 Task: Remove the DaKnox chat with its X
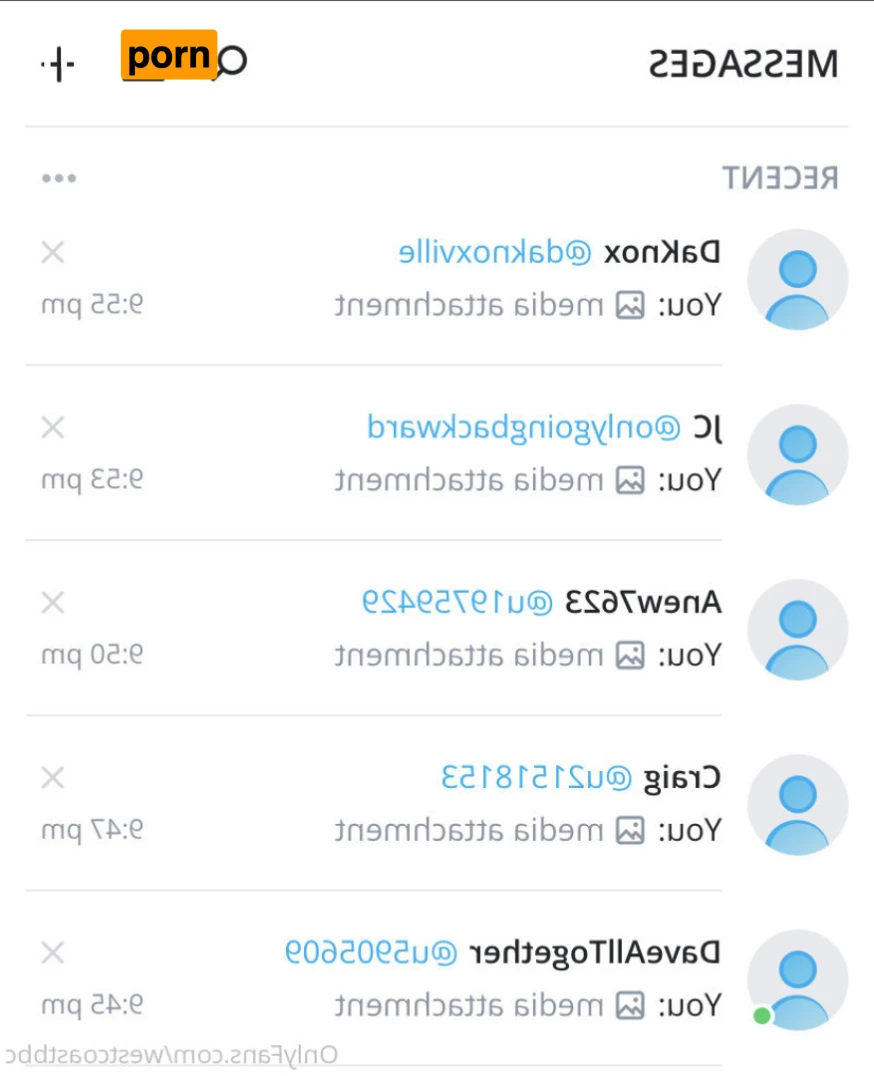coord(52,253)
